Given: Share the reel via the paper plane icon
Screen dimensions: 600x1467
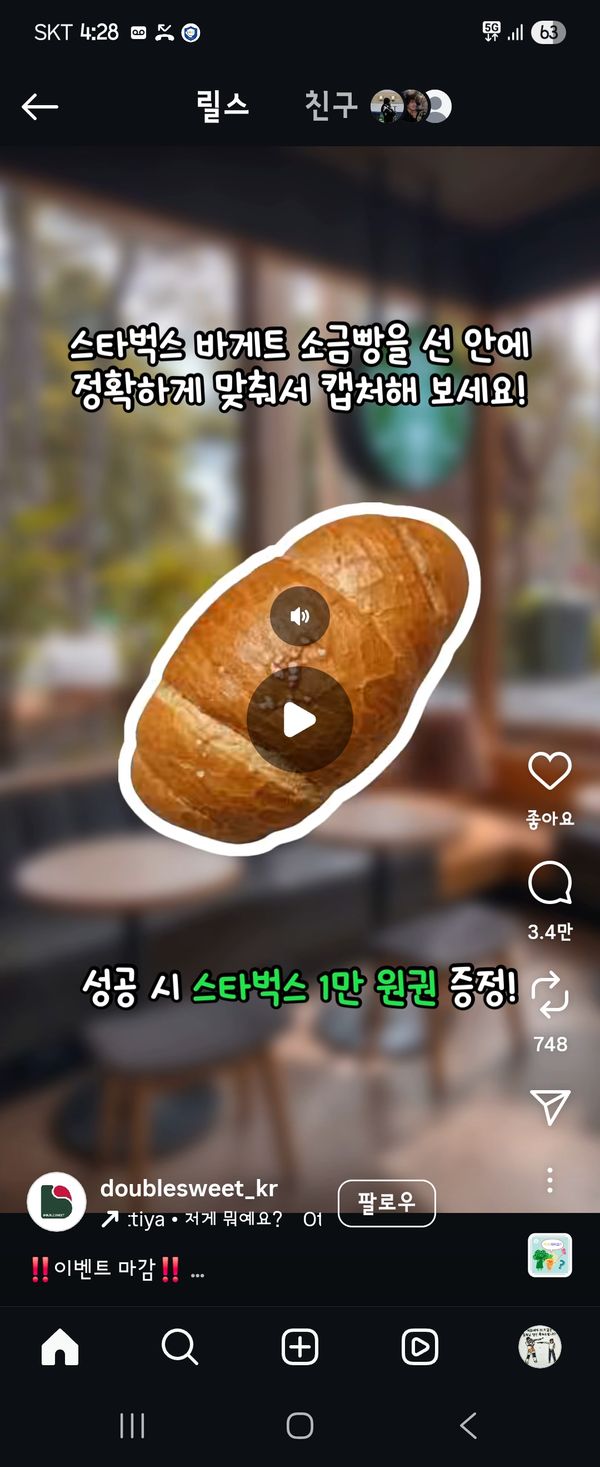Looking at the screenshot, I should click(x=549, y=1106).
